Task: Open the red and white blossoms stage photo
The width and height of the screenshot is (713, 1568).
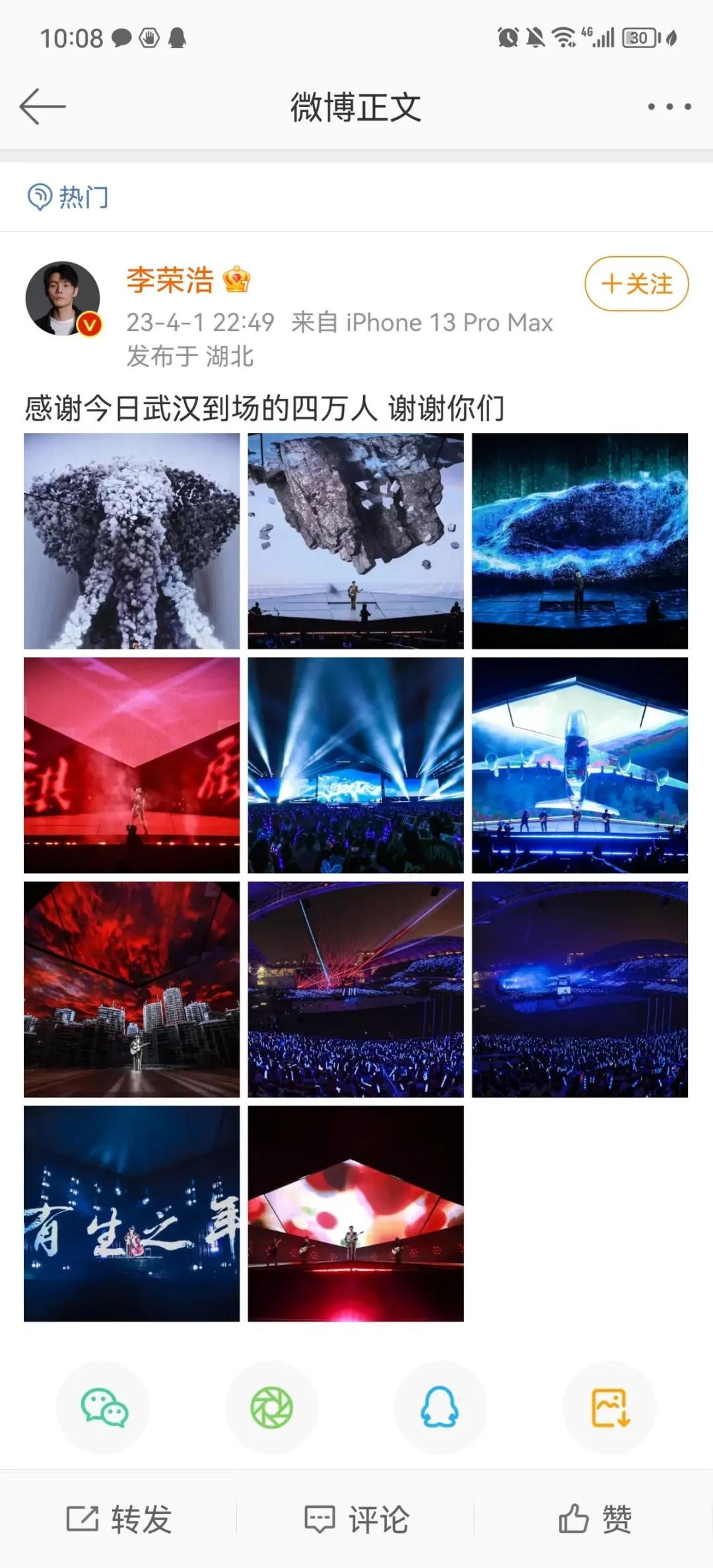Action: (356, 1213)
